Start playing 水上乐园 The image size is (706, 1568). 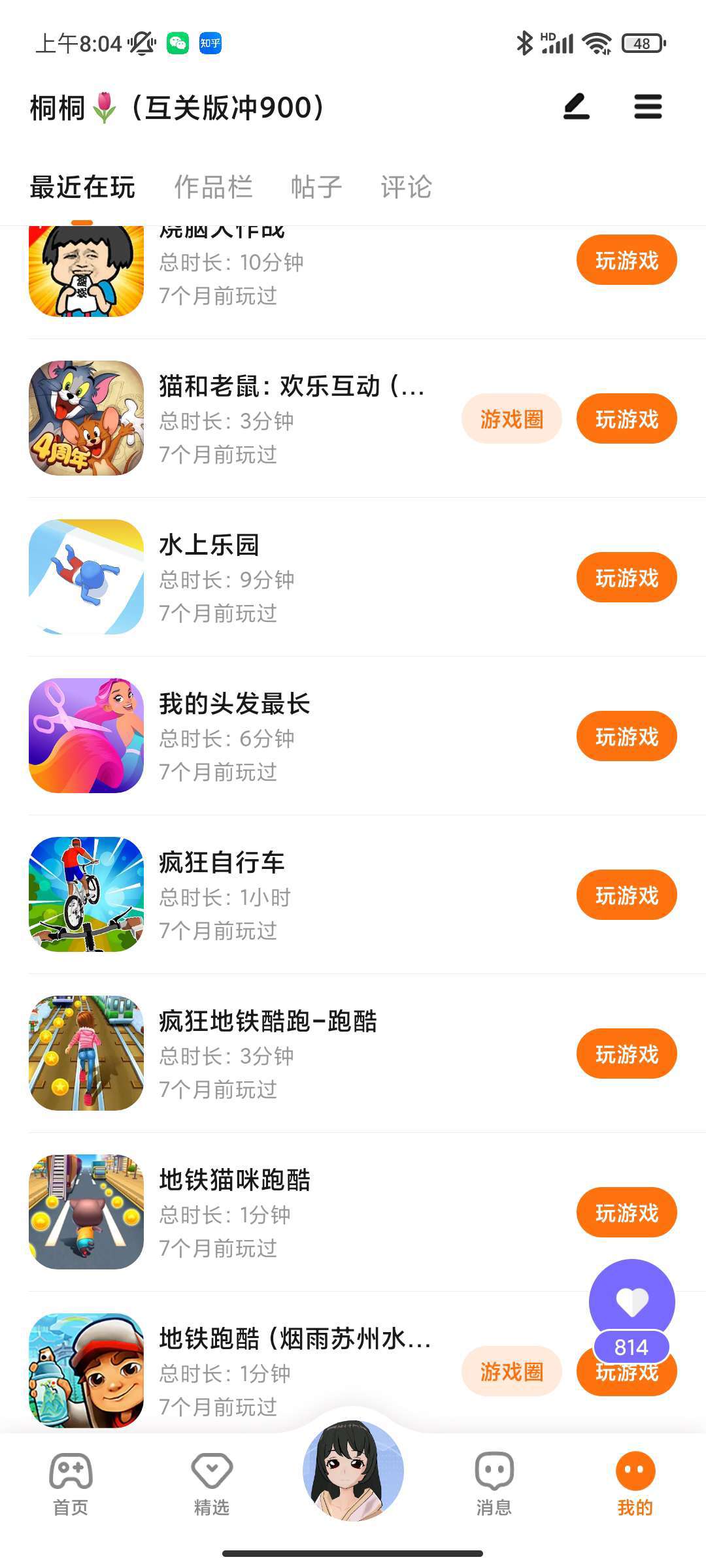626,578
